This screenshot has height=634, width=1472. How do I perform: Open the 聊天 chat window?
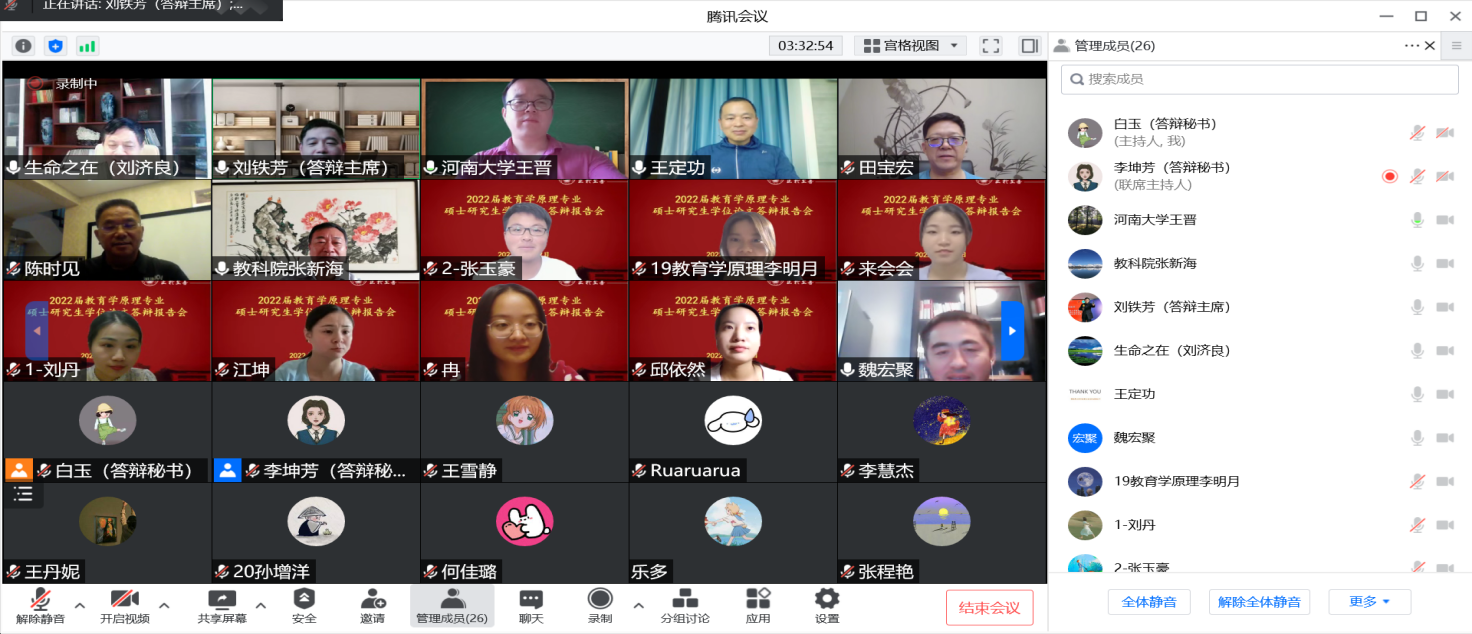(x=531, y=606)
